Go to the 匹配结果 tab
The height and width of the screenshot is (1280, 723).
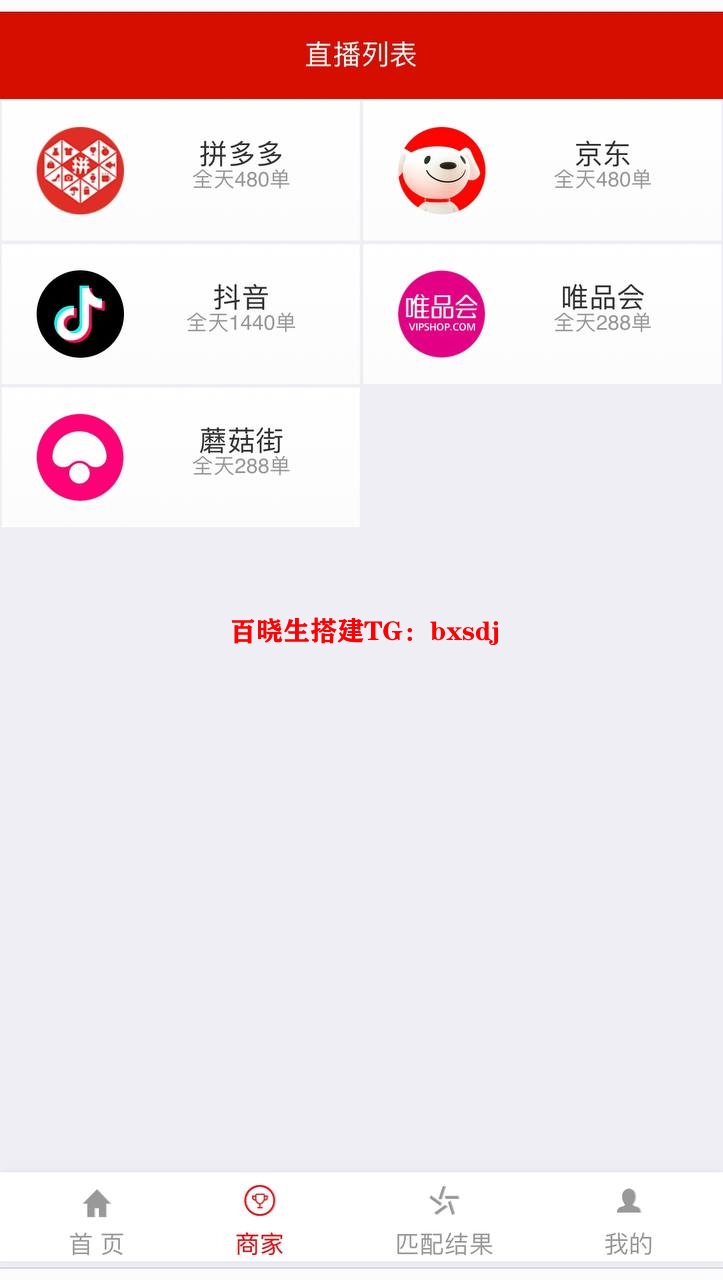[x=444, y=1222]
